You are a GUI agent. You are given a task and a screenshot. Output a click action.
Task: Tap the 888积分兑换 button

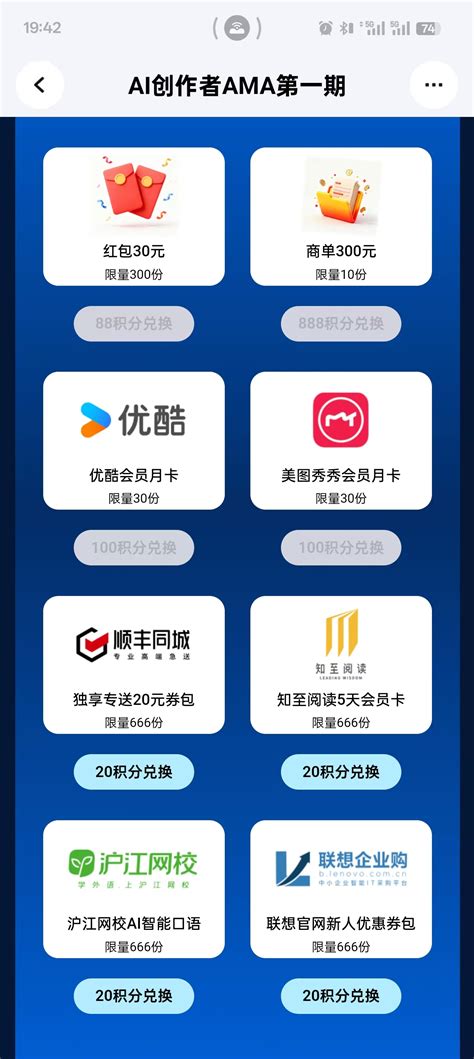point(341,324)
